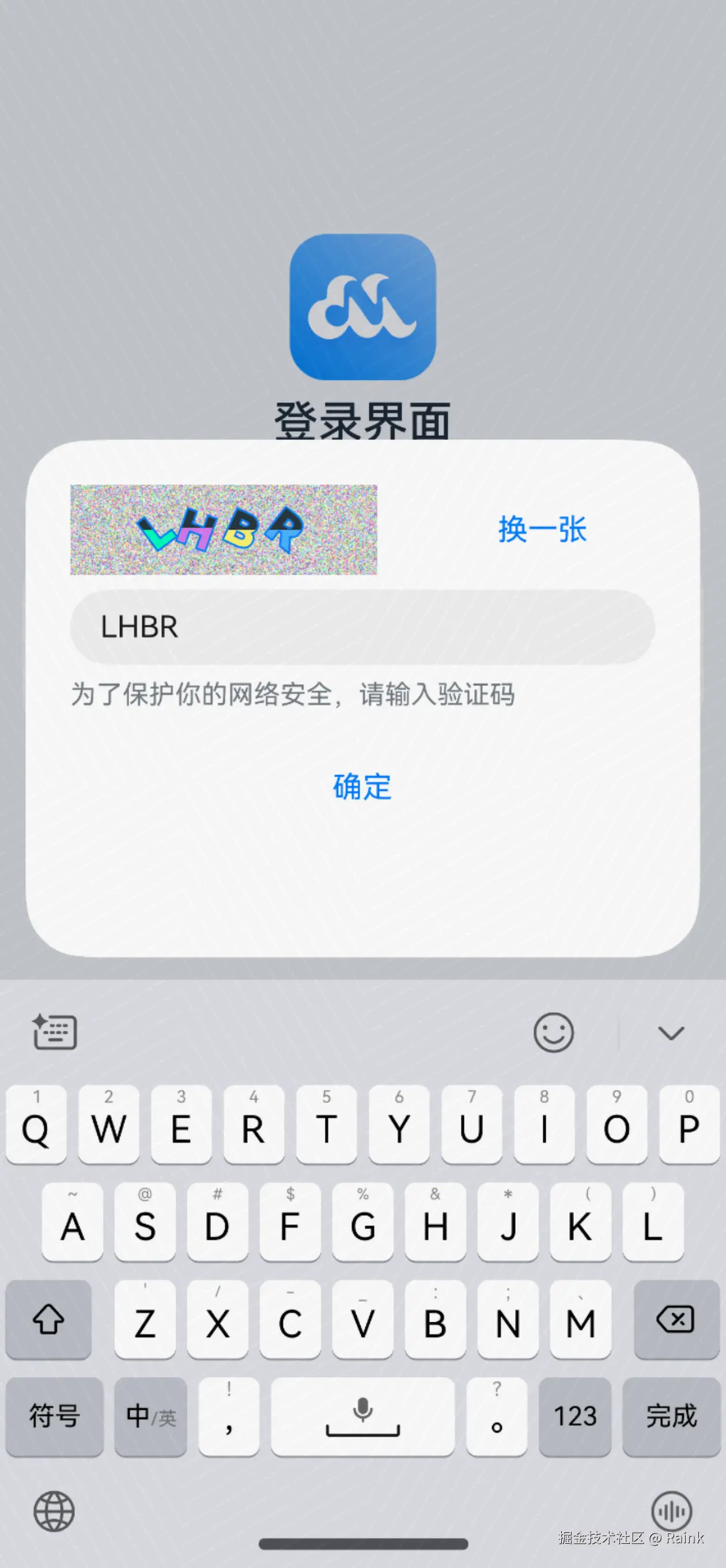Tap the shift key
The image size is (726, 1568).
click(x=48, y=1319)
